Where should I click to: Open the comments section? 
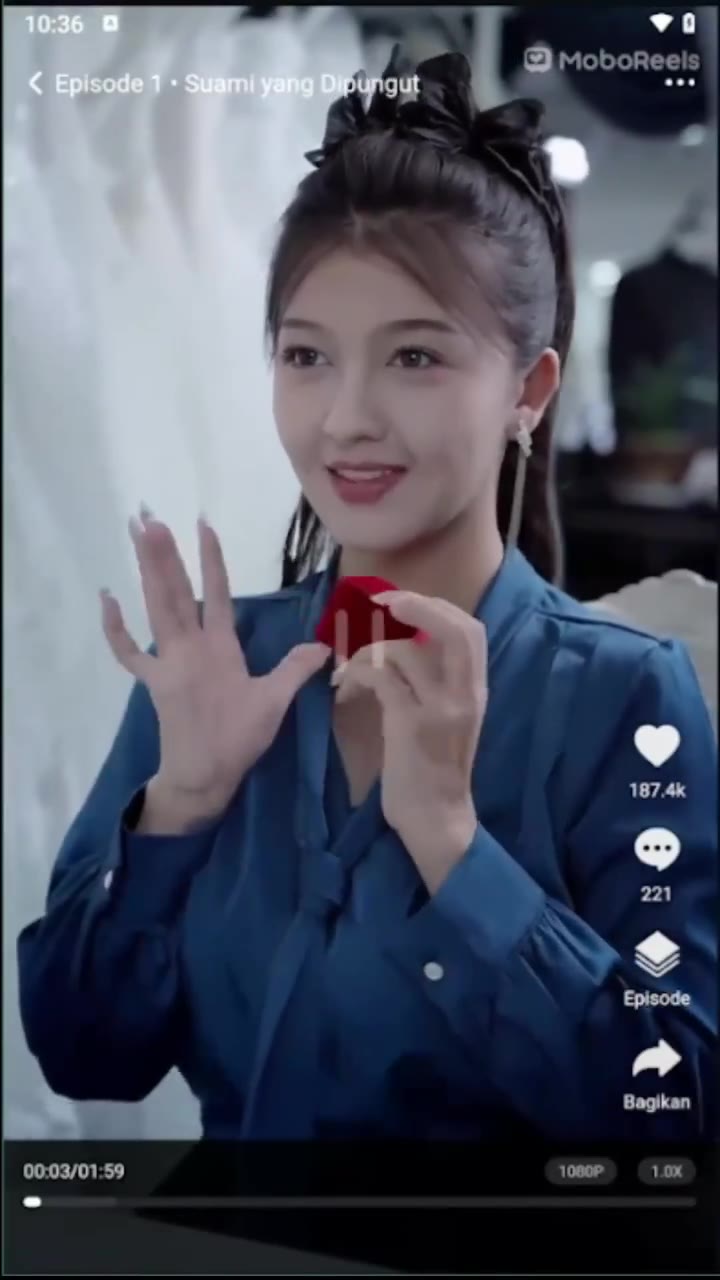click(657, 851)
